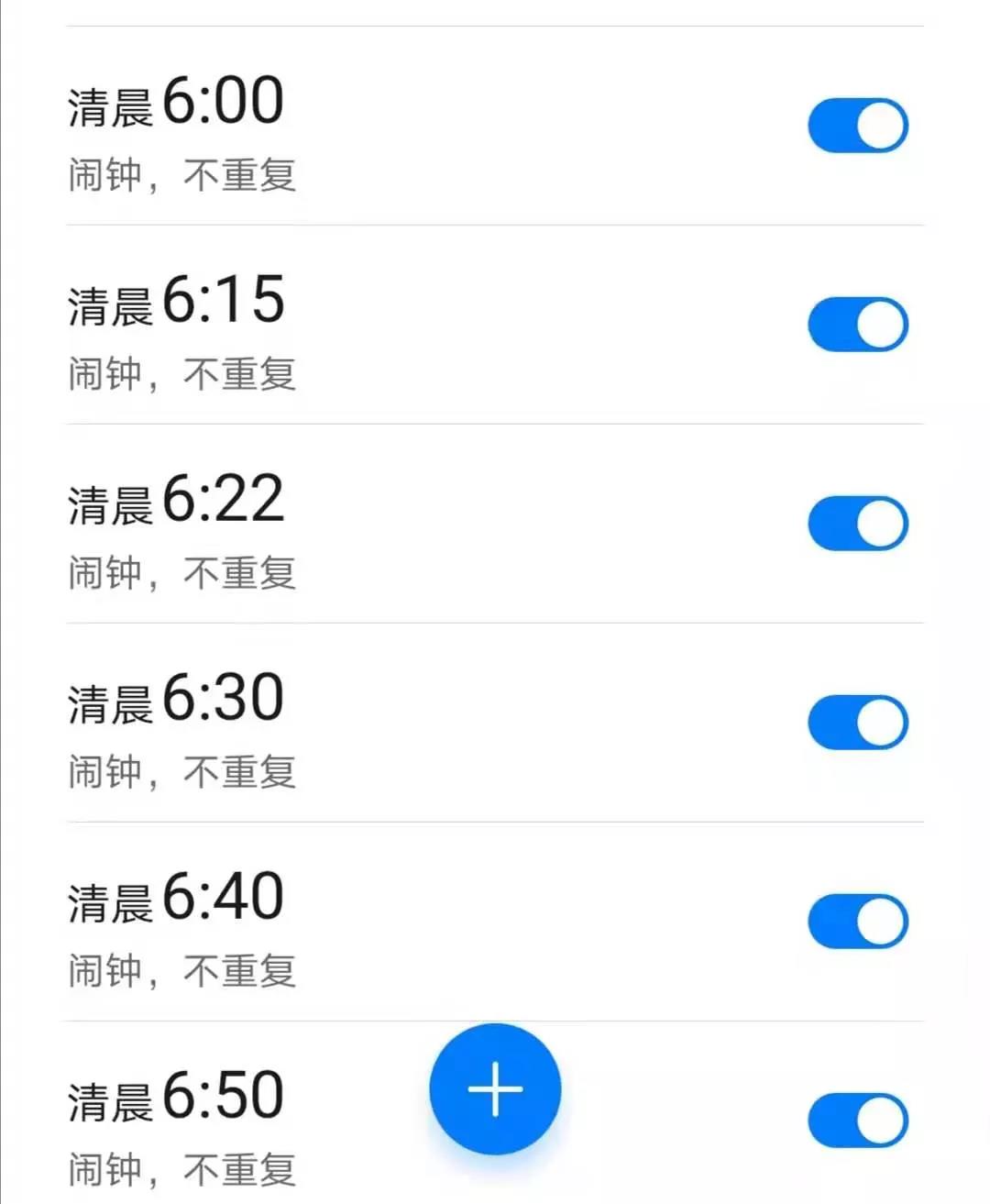
Task: Disable the 6:15 alarm toggle
Action: pos(857,325)
